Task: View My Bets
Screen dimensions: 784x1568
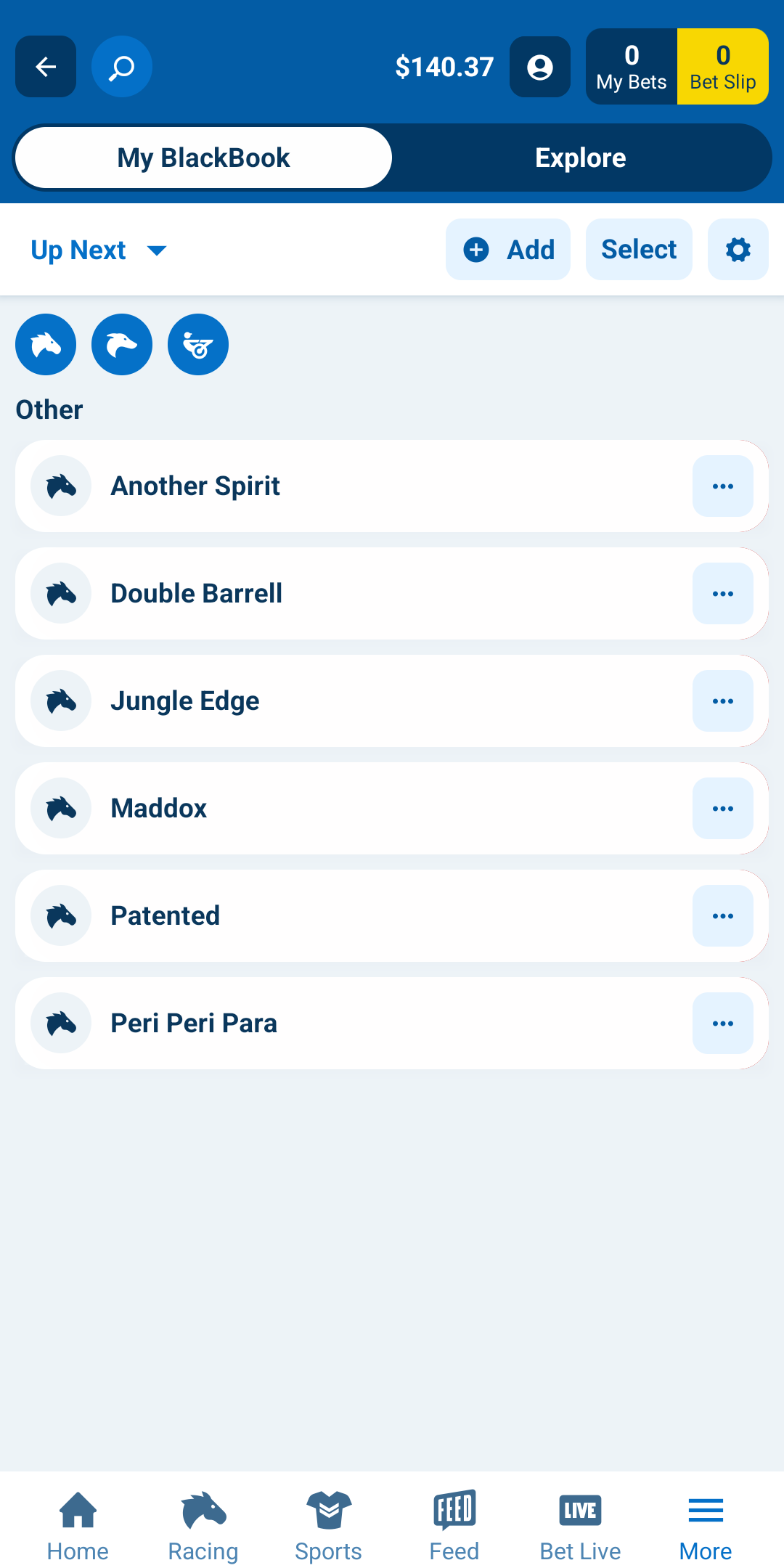Action: (x=632, y=67)
